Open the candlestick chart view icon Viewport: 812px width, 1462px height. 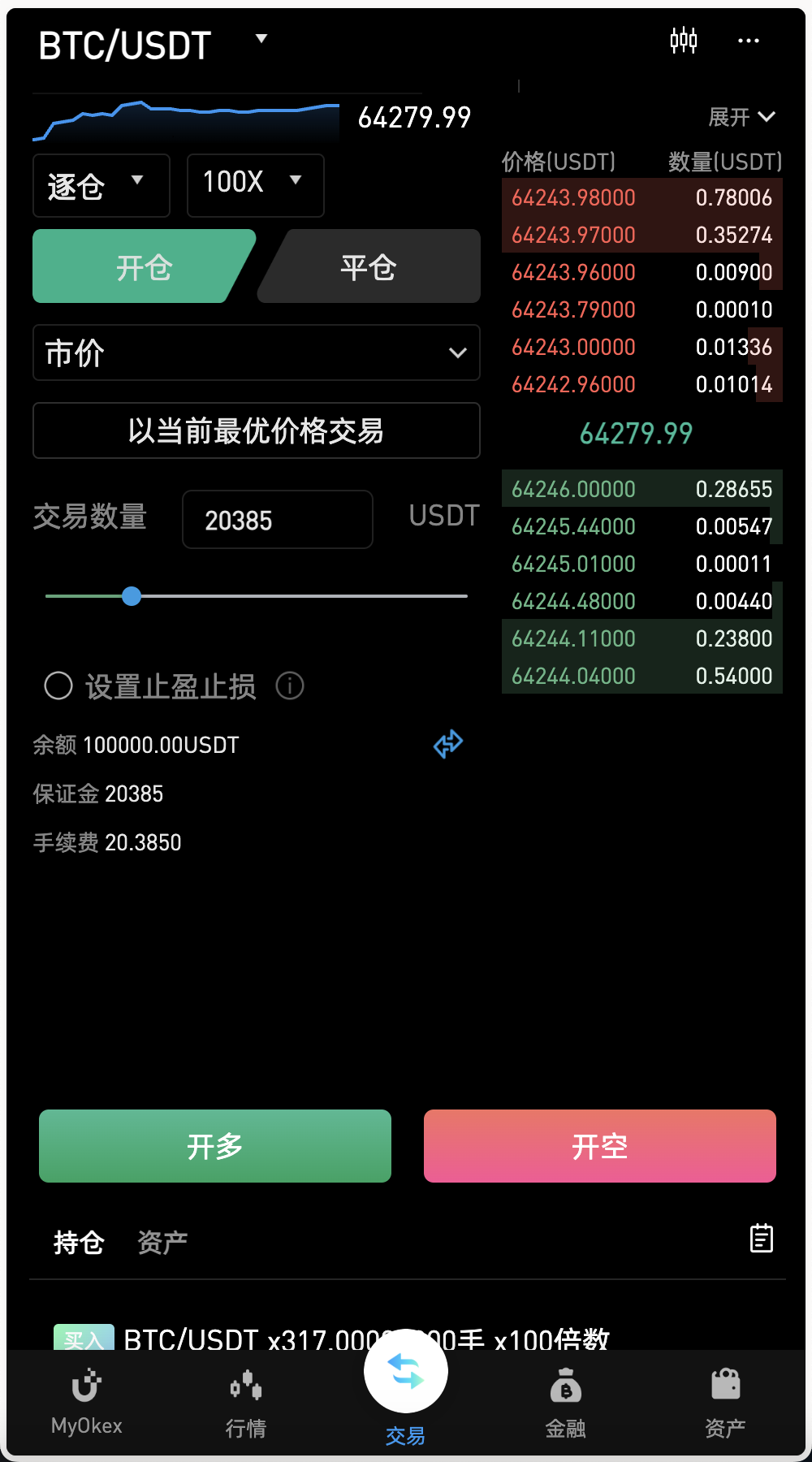tap(683, 41)
